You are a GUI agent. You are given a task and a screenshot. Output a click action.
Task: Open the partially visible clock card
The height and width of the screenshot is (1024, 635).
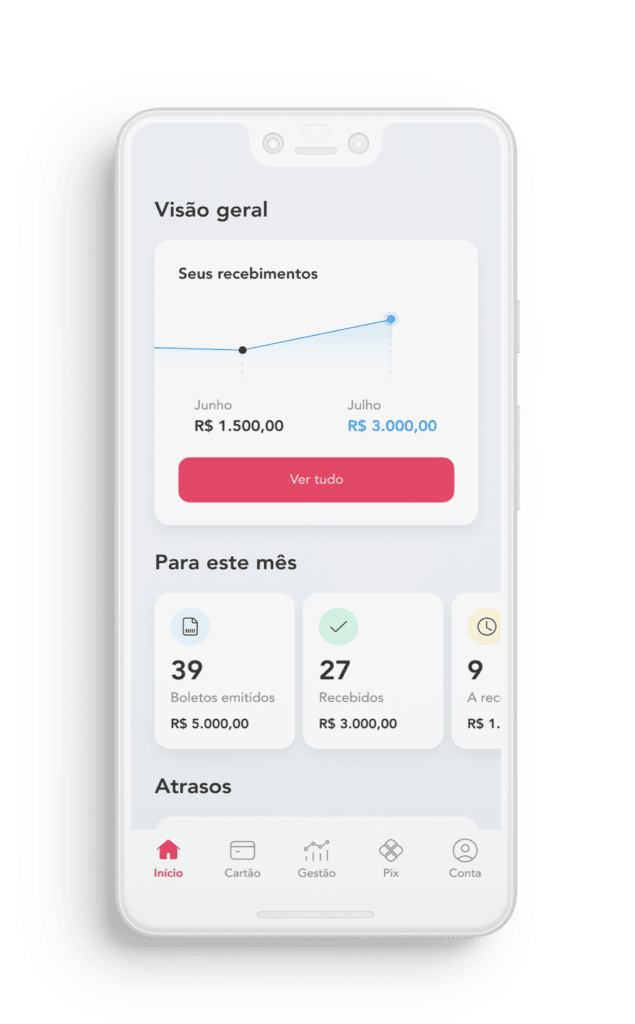(478, 670)
